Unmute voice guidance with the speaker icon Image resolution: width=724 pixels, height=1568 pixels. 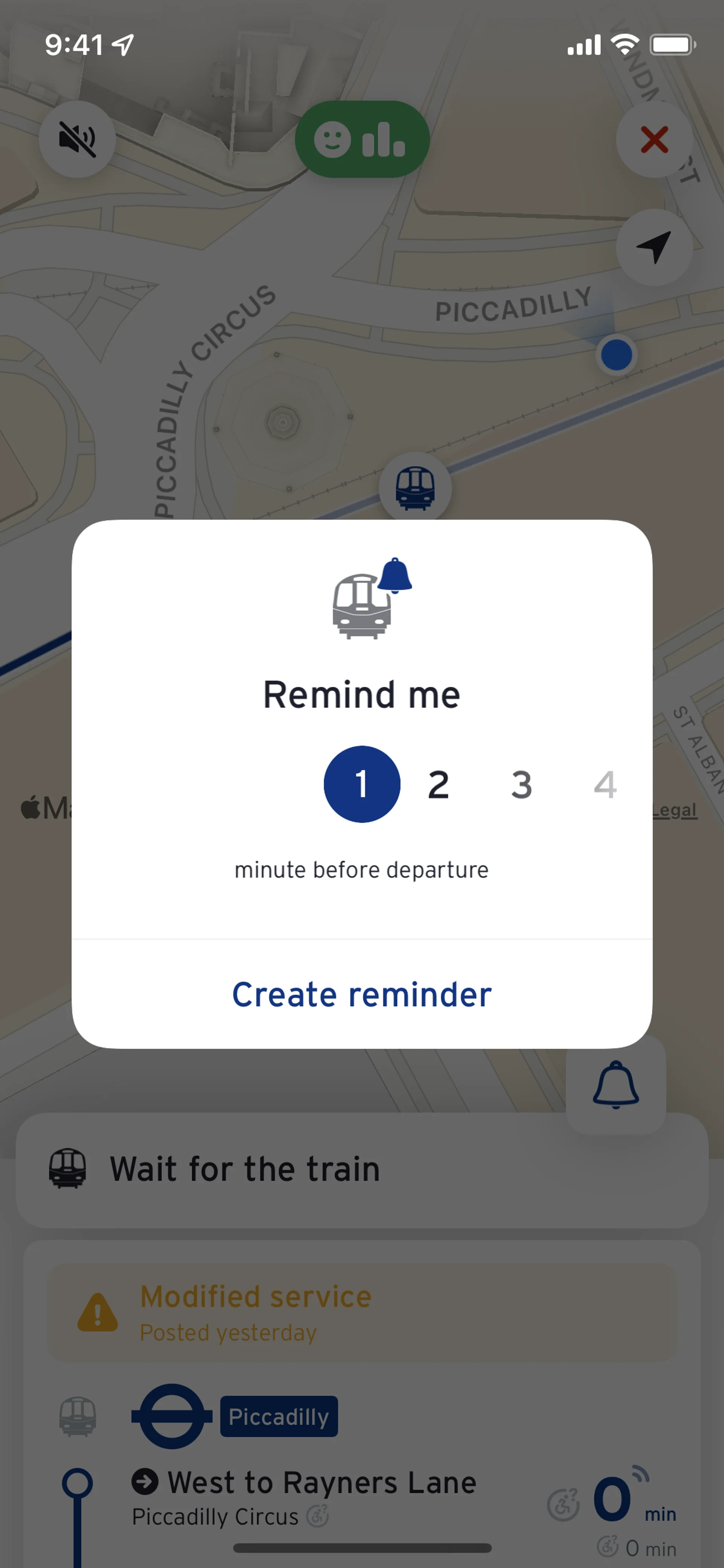(77, 140)
